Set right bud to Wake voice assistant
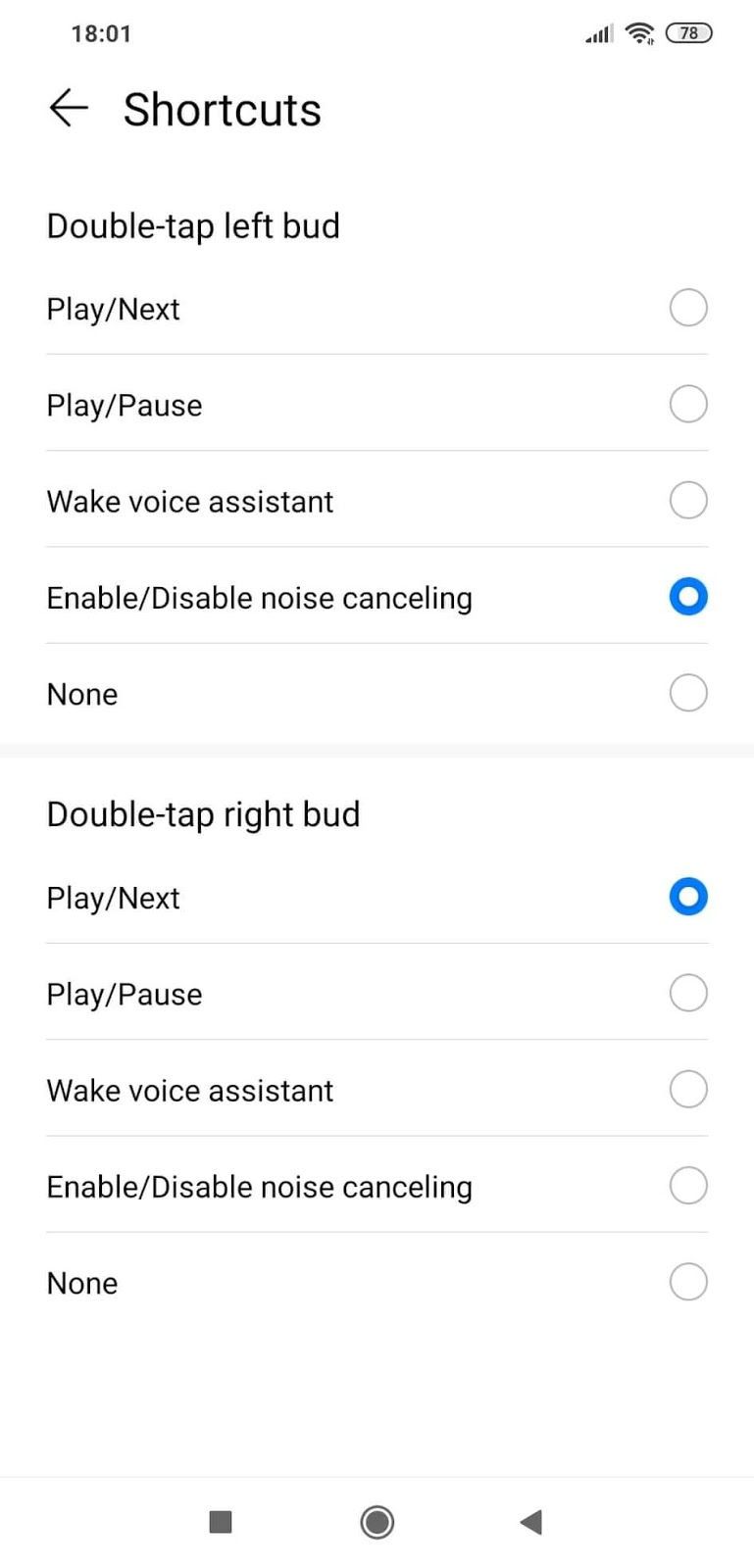This screenshot has width=754, height=1568. point(377,1089)
